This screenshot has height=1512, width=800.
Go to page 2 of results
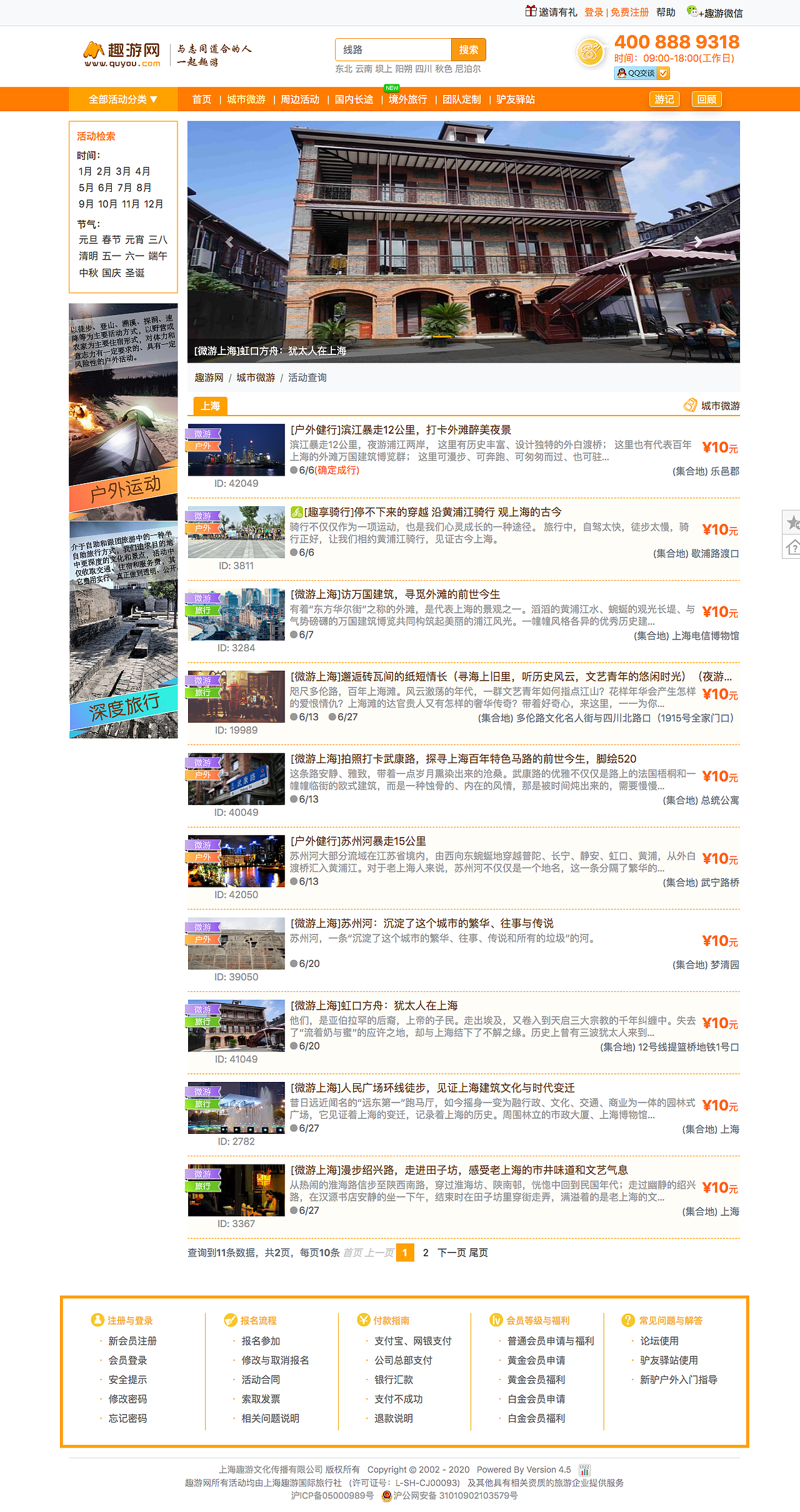click(426, 1253)
